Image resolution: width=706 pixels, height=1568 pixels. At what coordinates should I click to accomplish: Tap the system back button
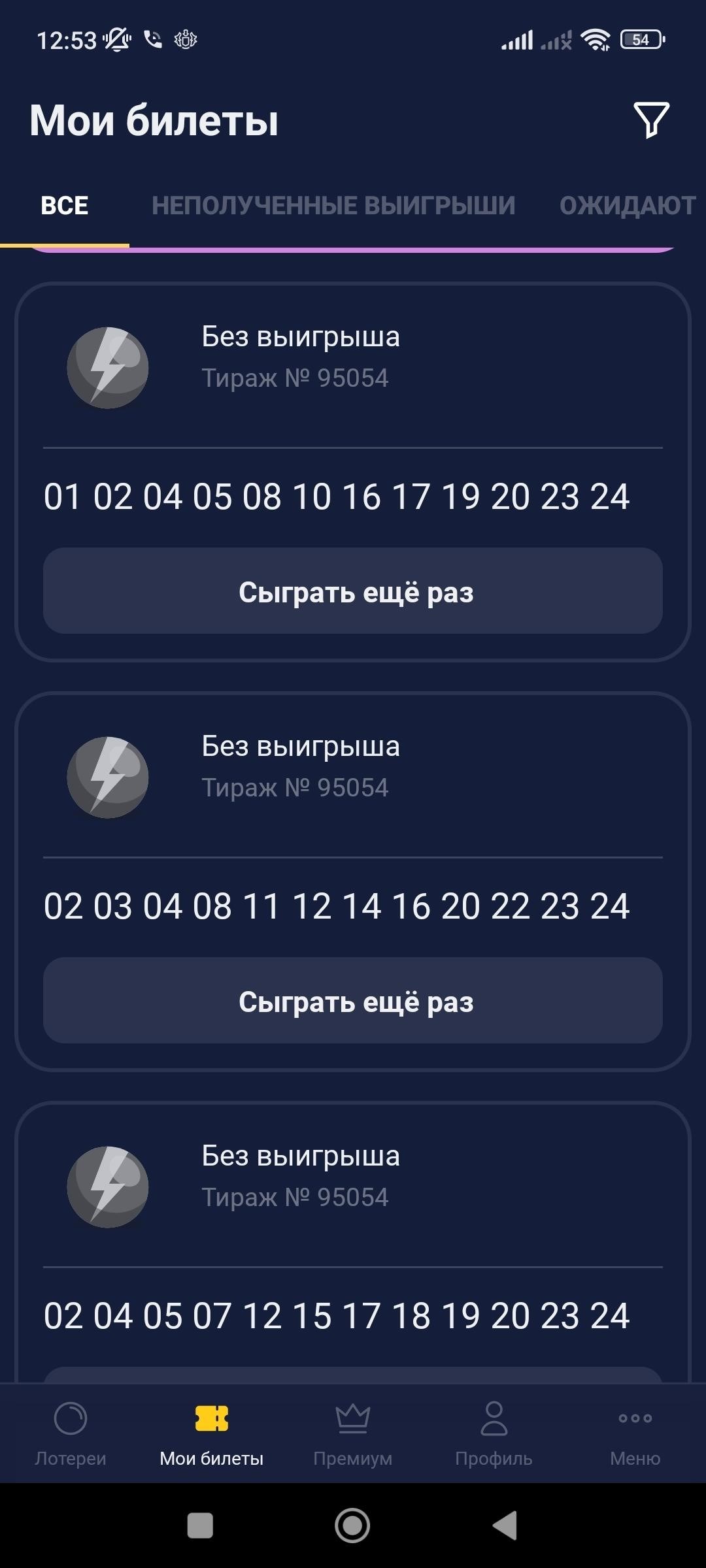(505, 1526)
